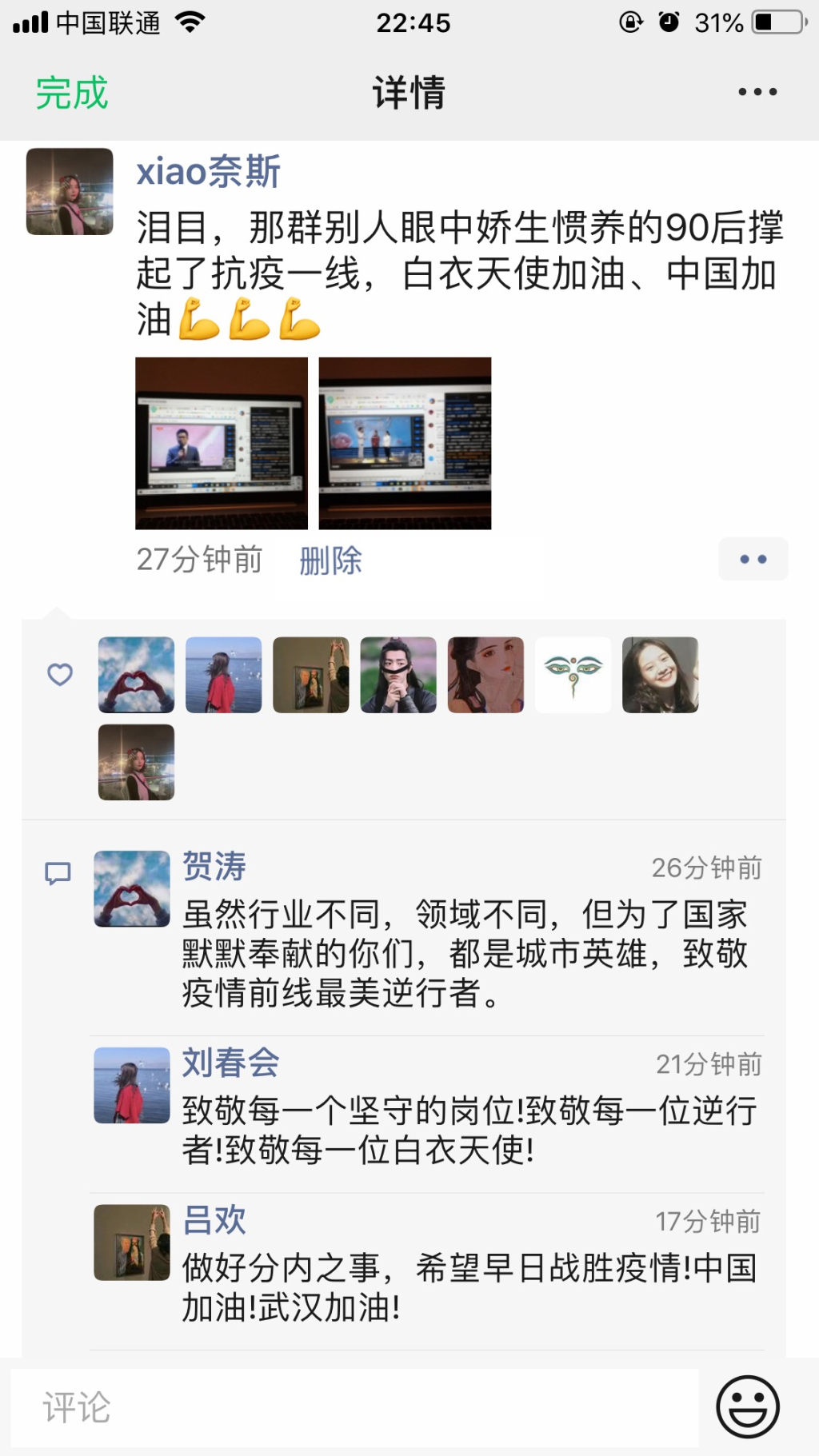Open the emoji picker beside the comment box
The image size is (819, 1456).
click(748, 1406)
